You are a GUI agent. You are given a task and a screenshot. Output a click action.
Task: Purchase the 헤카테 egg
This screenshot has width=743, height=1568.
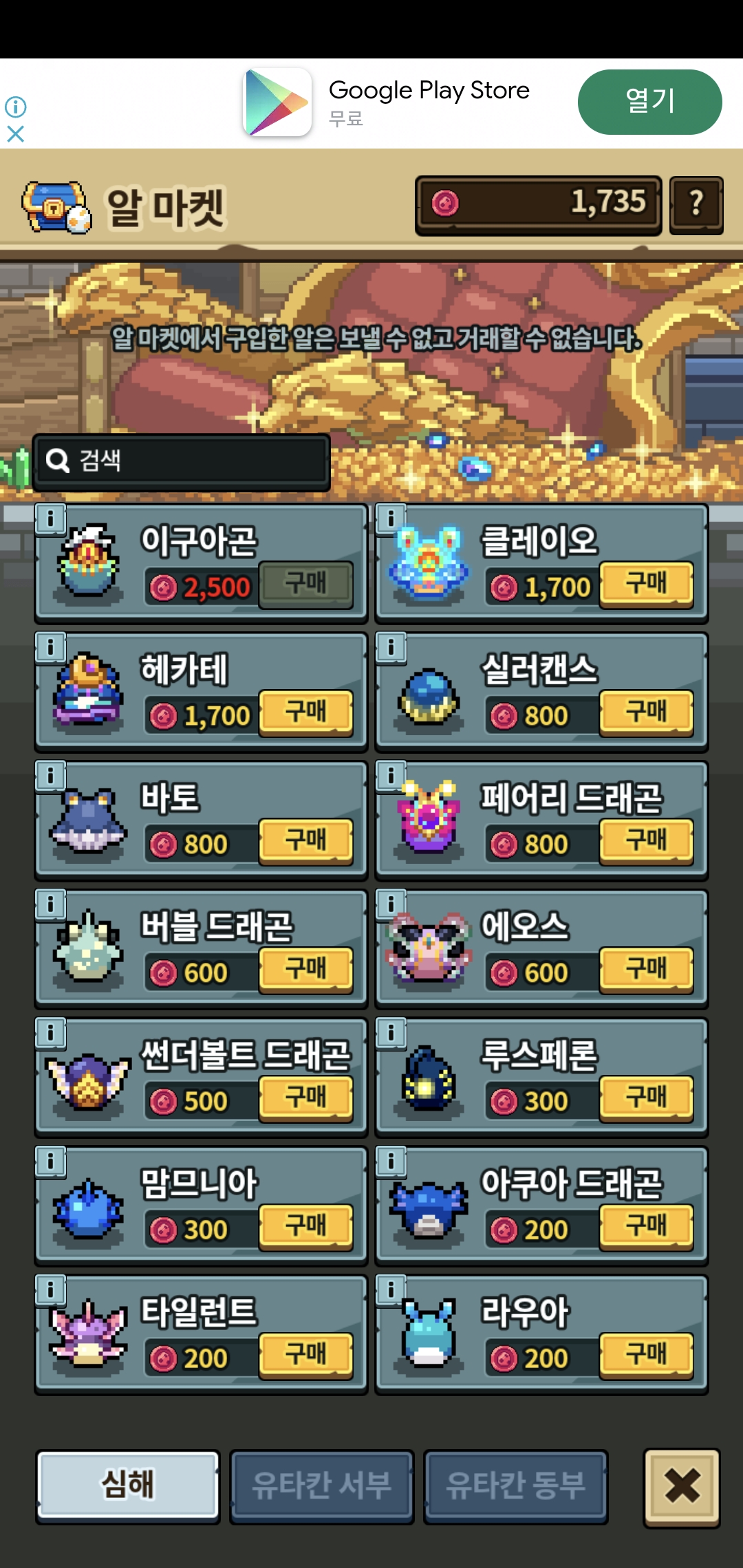(x=306, y=713)
